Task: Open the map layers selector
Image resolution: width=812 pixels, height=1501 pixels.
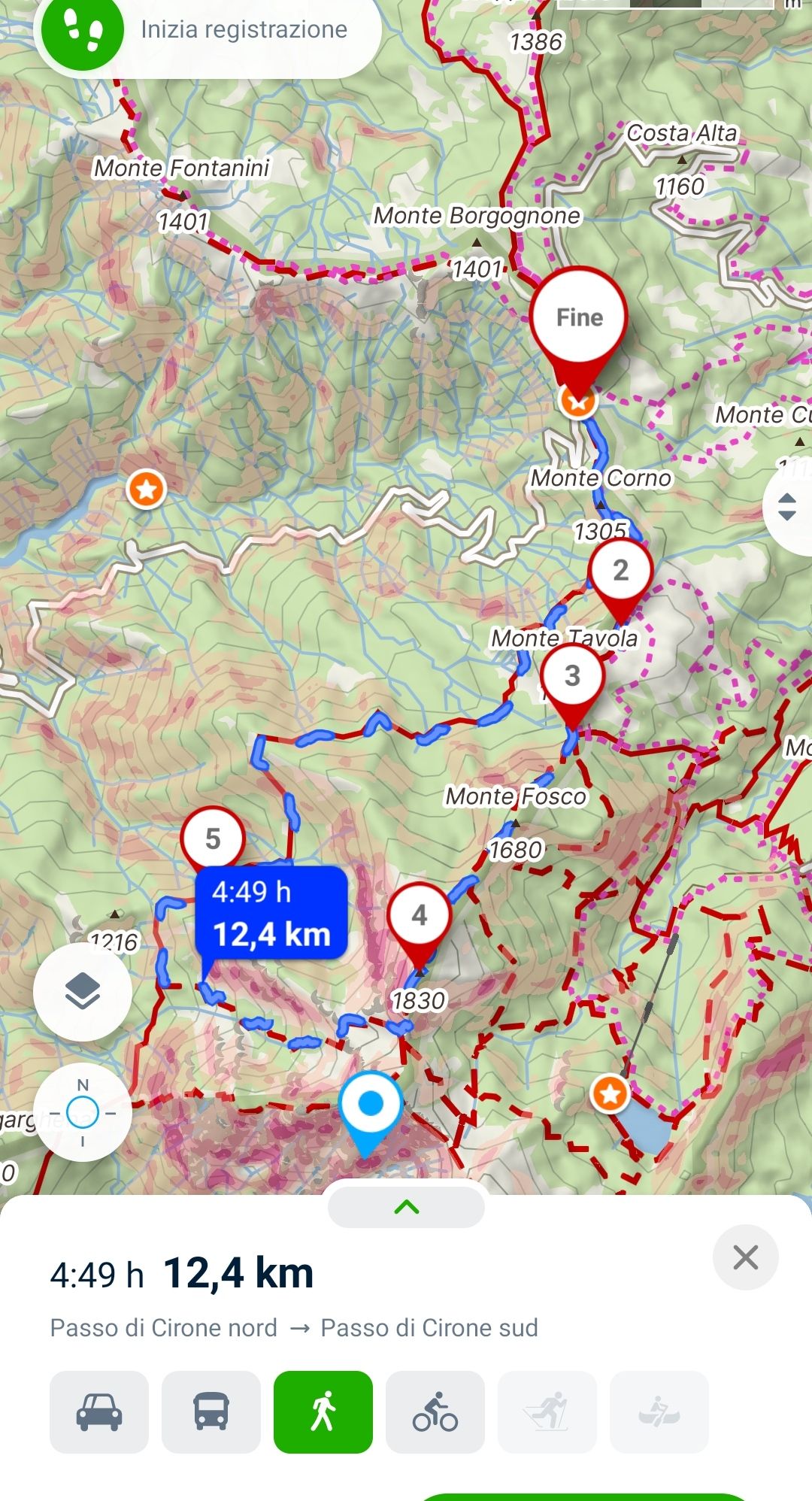Action: click(83, 991)
